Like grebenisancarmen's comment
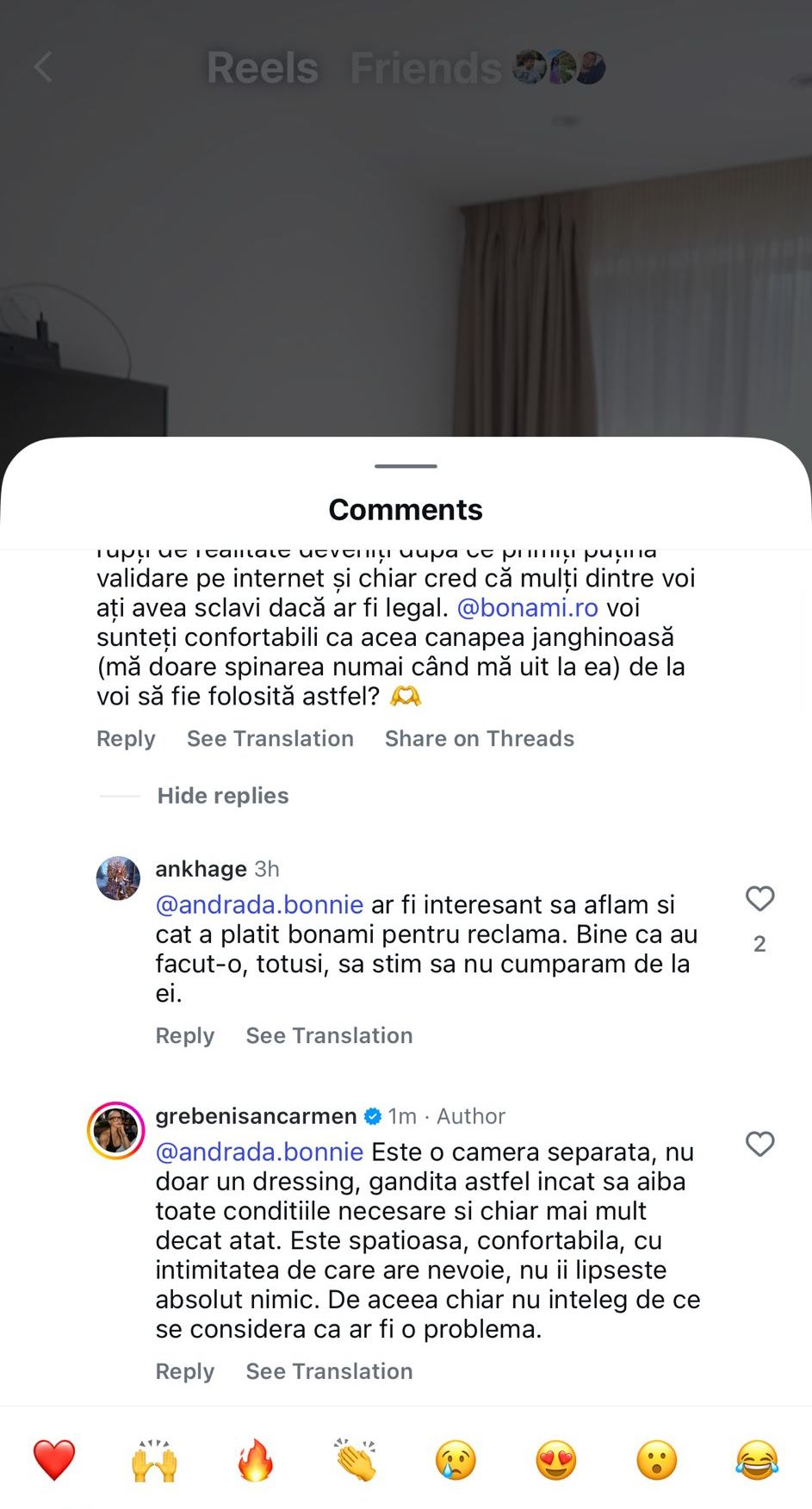812x1509 pixels. pos(759,1145)
